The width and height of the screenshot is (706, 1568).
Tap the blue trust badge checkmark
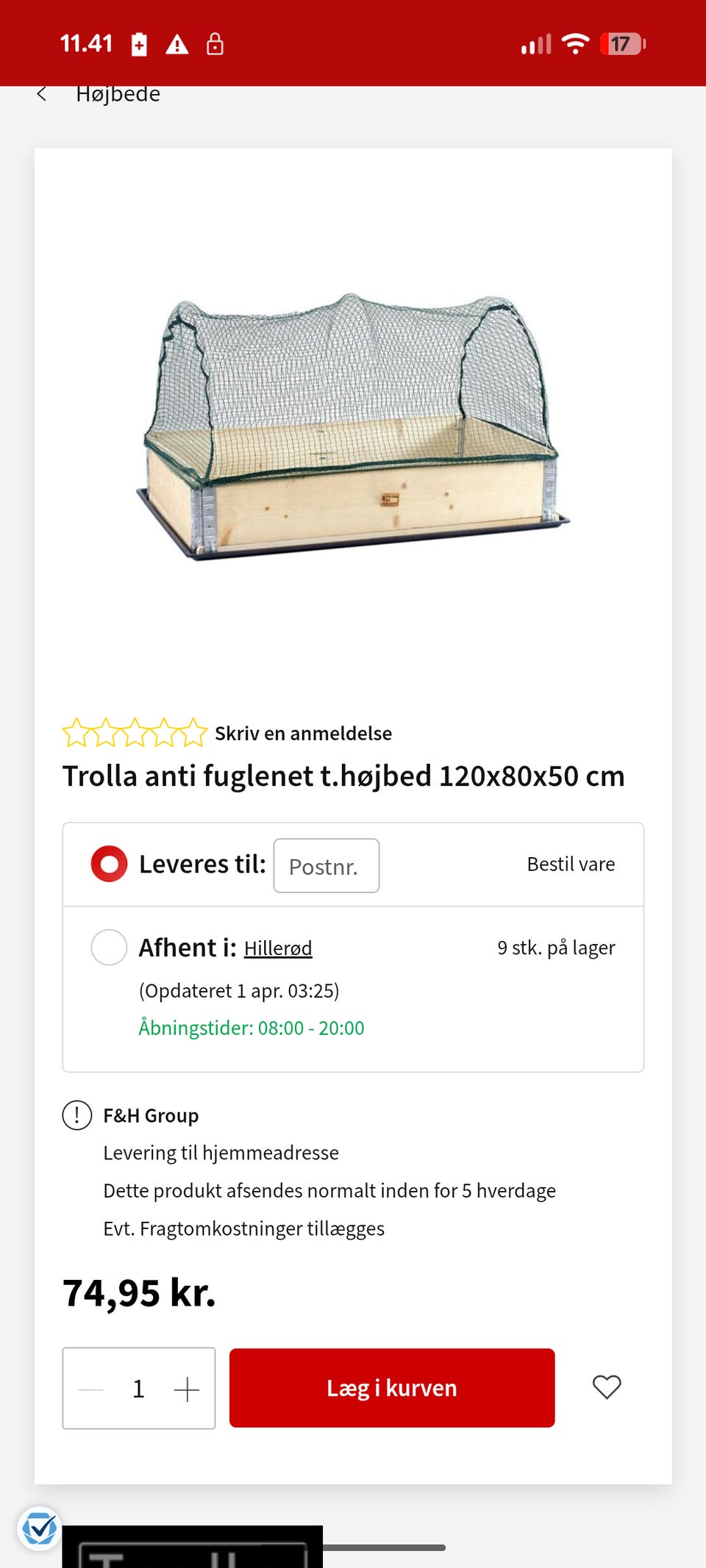pyautogui.click(x=40, y=1531)
